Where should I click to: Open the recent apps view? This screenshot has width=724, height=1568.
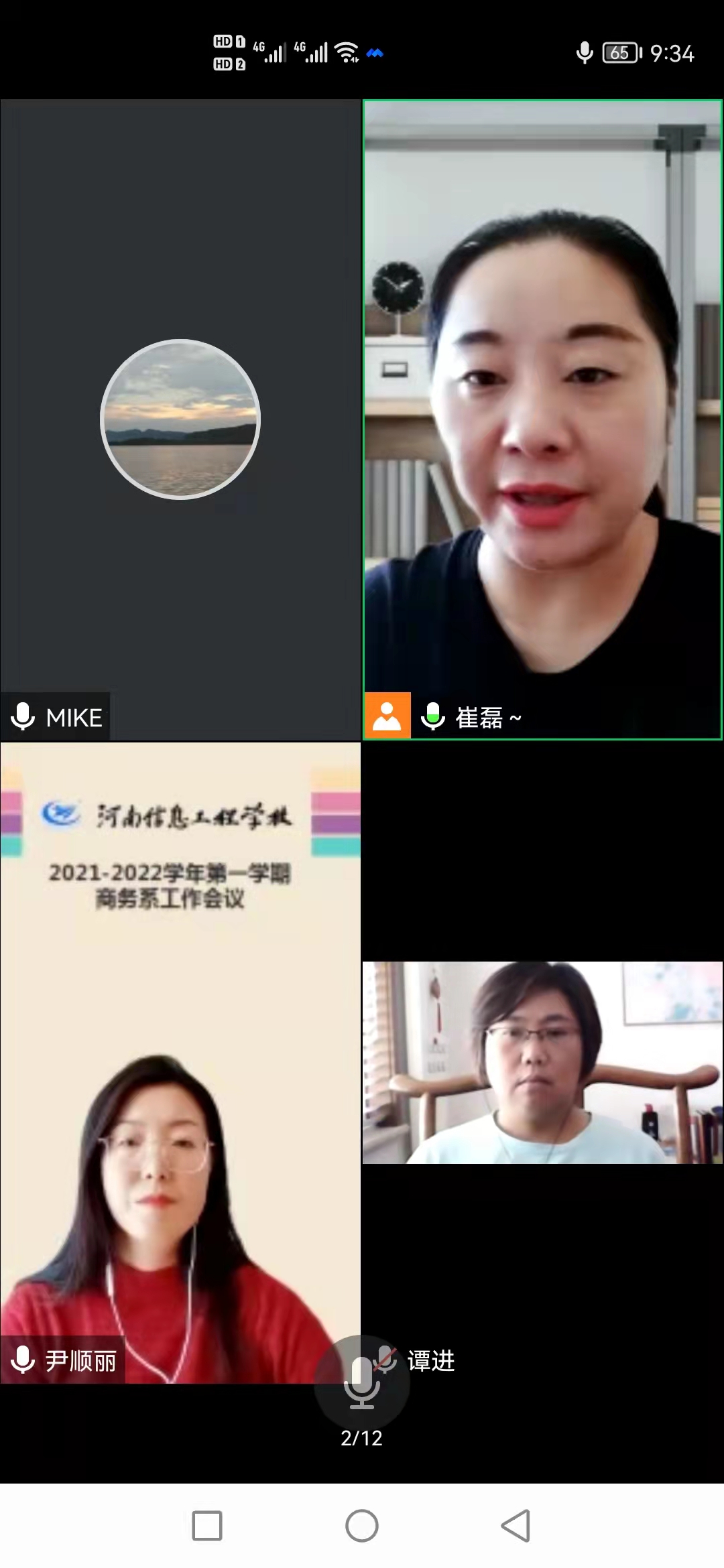coord(207,1526)
